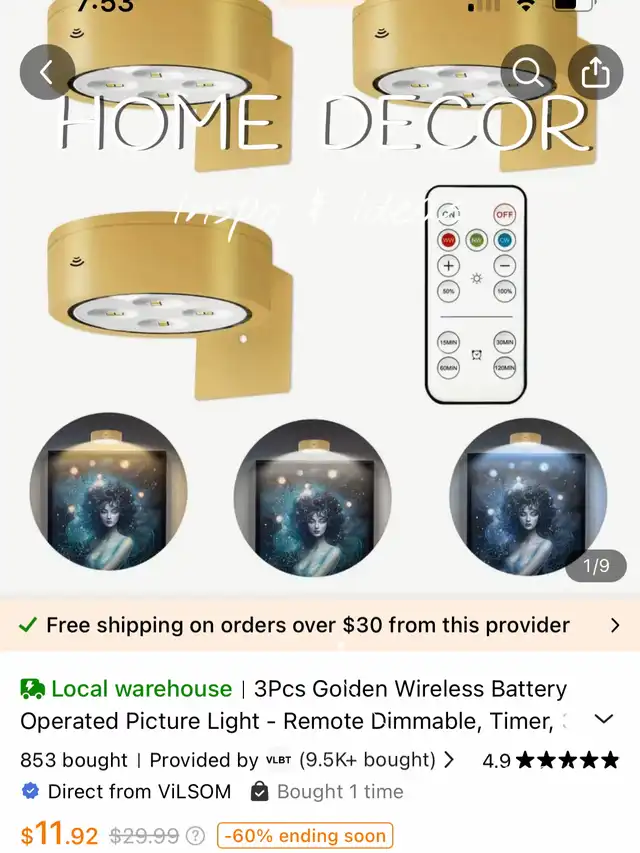View the 4.9 star rating reviews
Image resolution: width=640 pixels, height=853 pixels.
click(x=551, y=760)
